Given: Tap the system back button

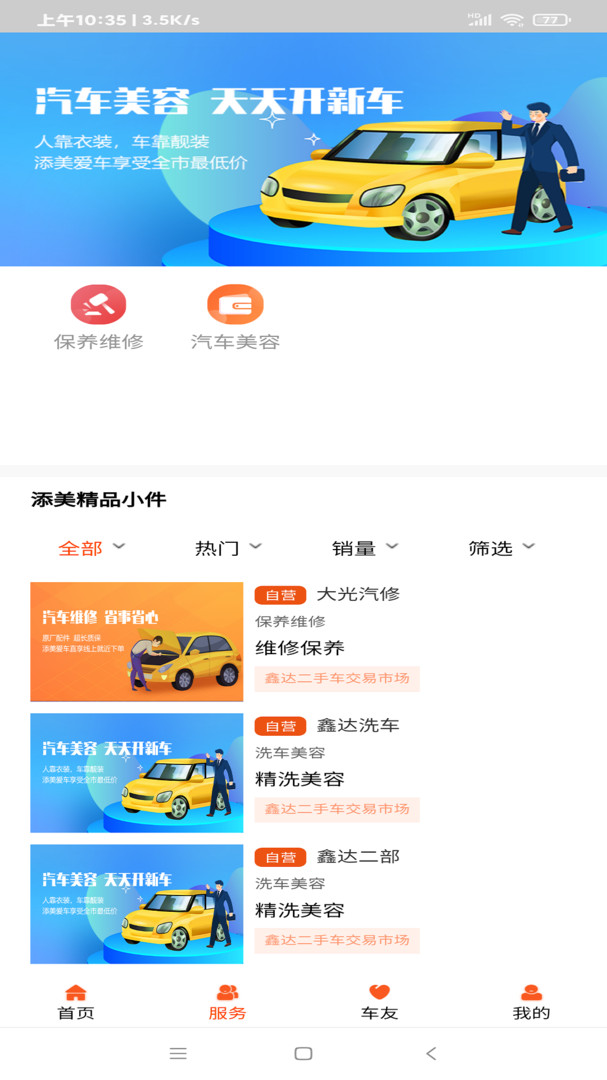Looking at the screenshot, I should (x=431, y=1053).
